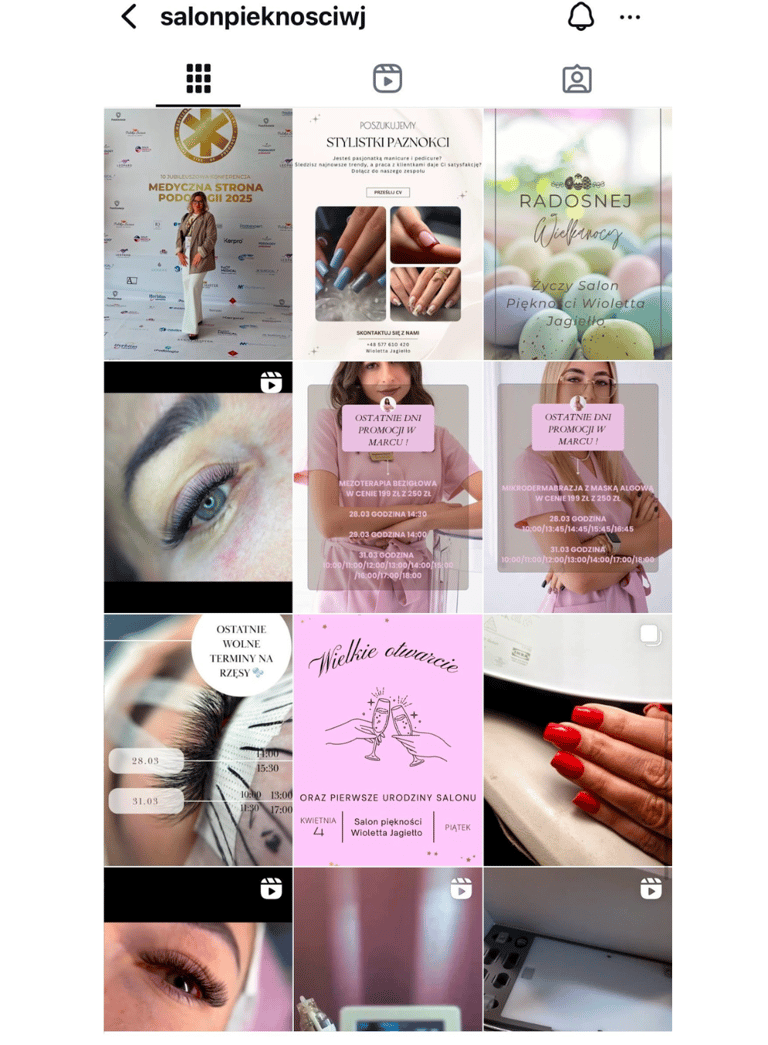Switch to the Reels tab
This screenshot has height=1045, width=768.
[387, 78]
